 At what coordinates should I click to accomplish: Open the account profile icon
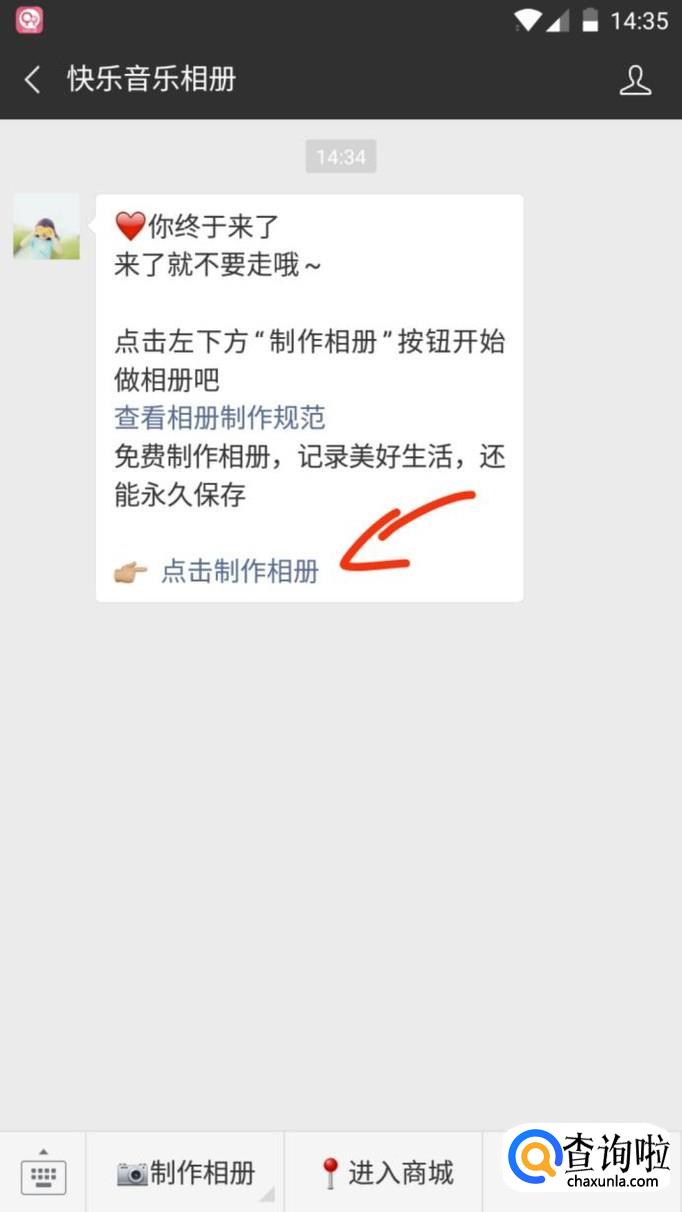coord(635,80)
